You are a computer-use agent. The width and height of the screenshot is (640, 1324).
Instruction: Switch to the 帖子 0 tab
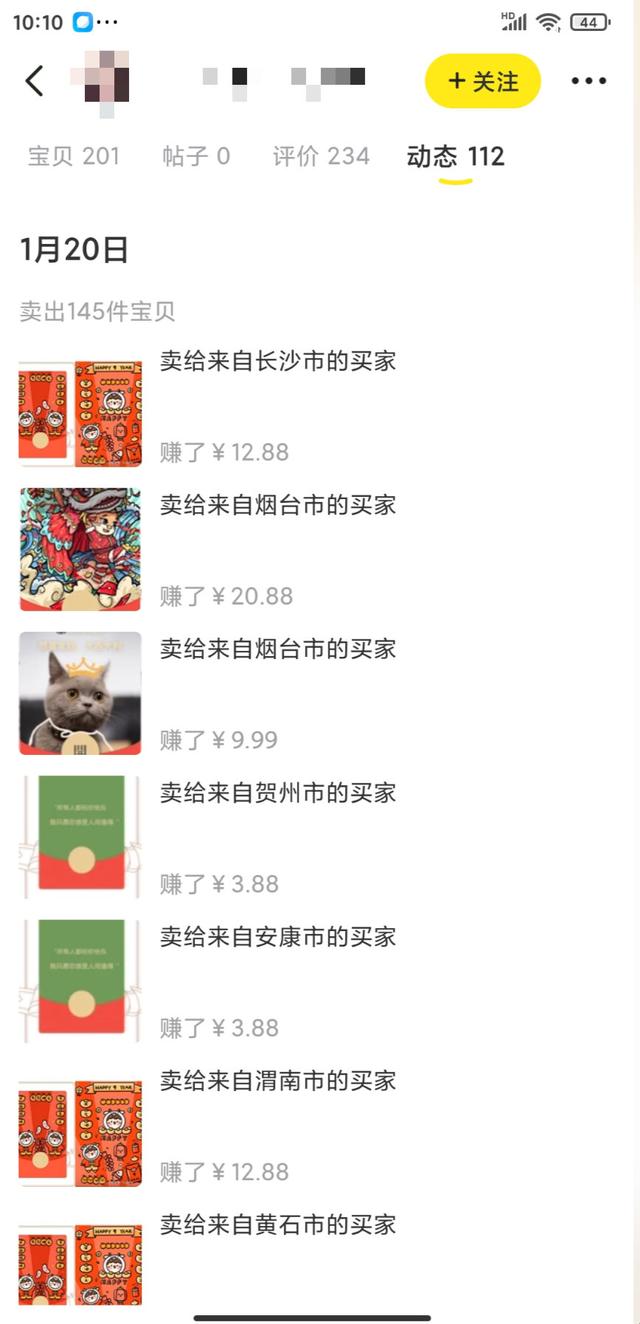click(196, 156)
